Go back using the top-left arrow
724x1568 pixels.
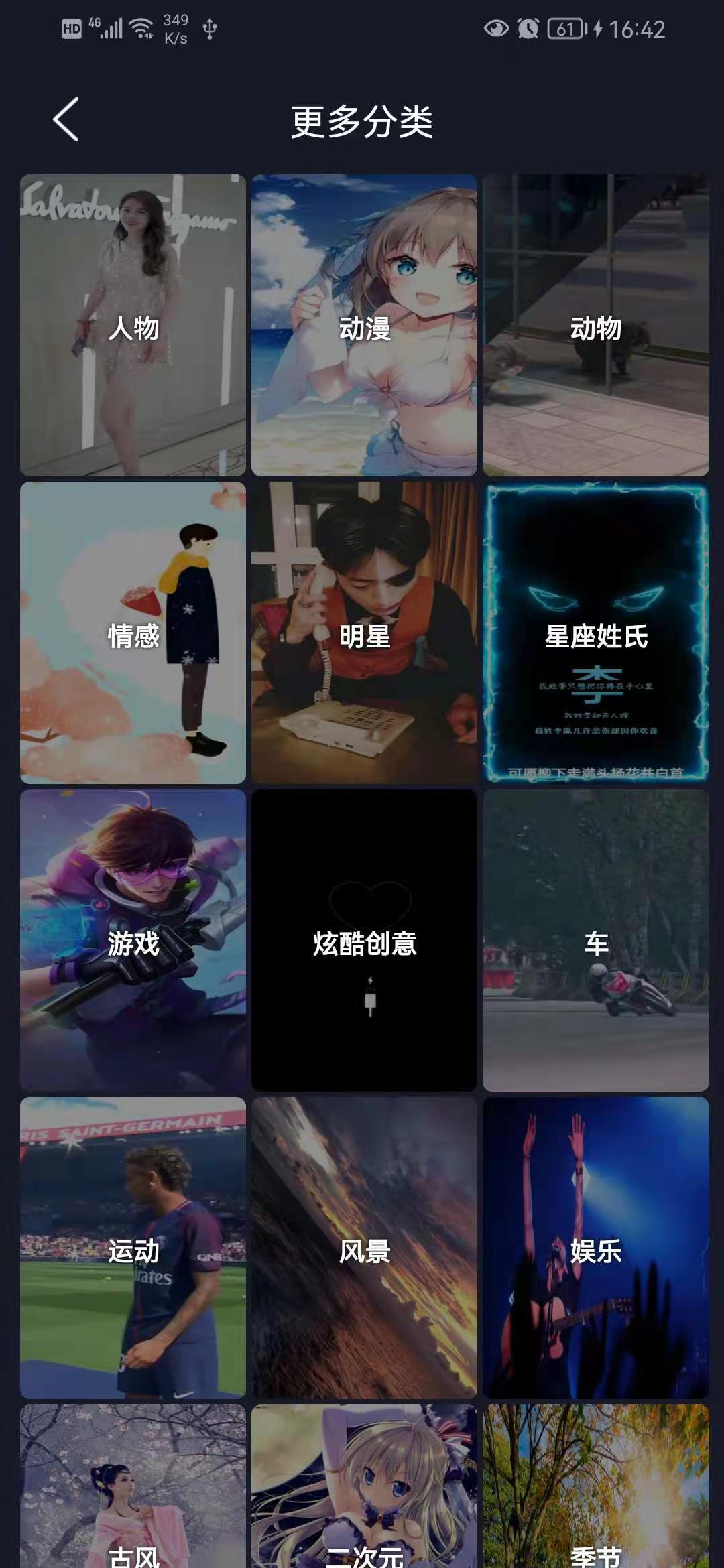[66, 120]
